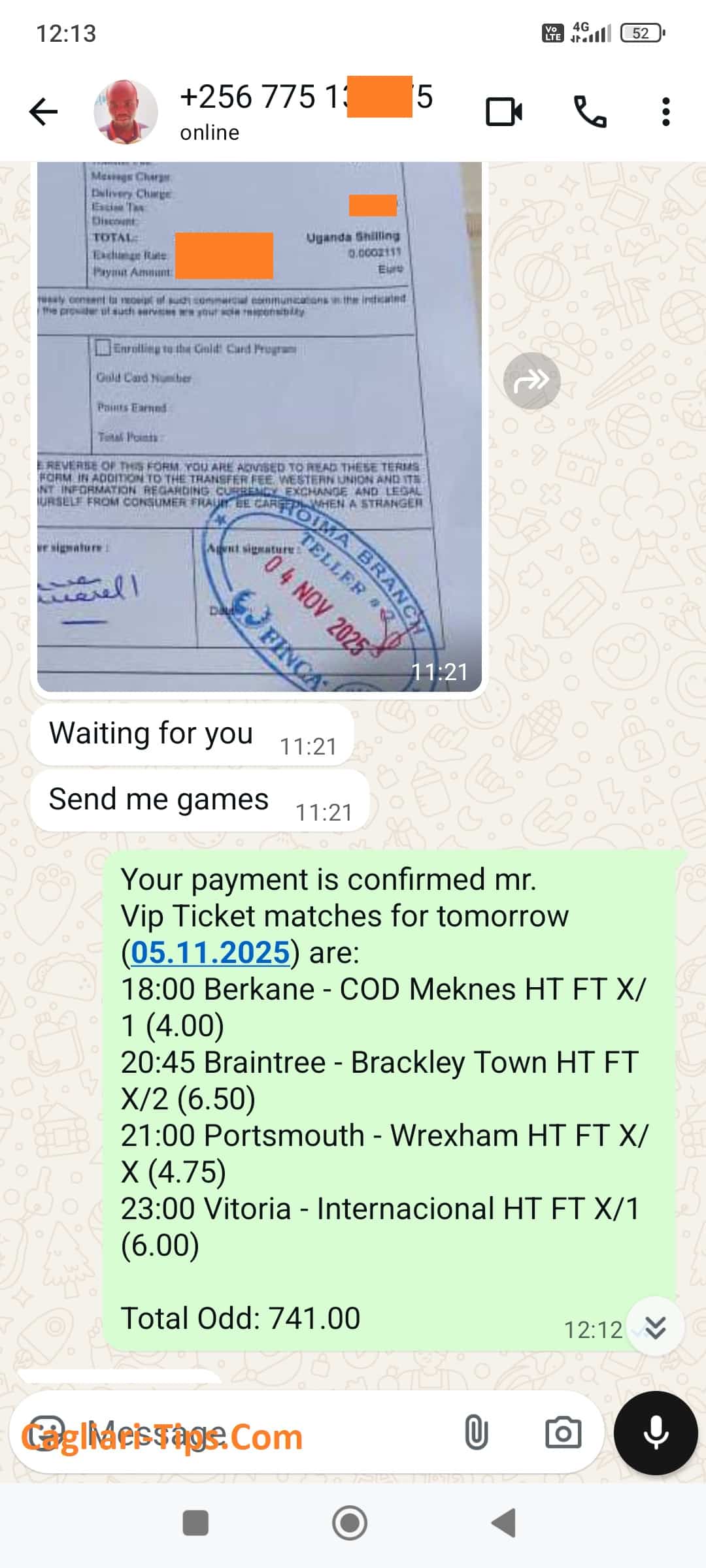Open the 05.11.2025 date link
This screenshot has height=1568, width=706.
(x=210, y=952)
